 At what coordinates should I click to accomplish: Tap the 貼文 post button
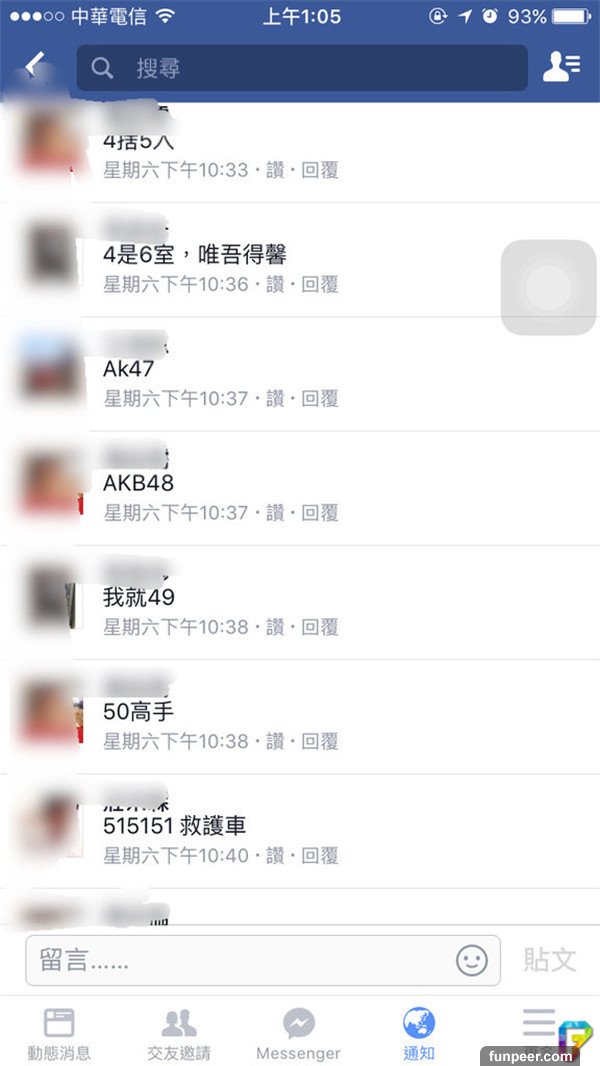(550, 961)
